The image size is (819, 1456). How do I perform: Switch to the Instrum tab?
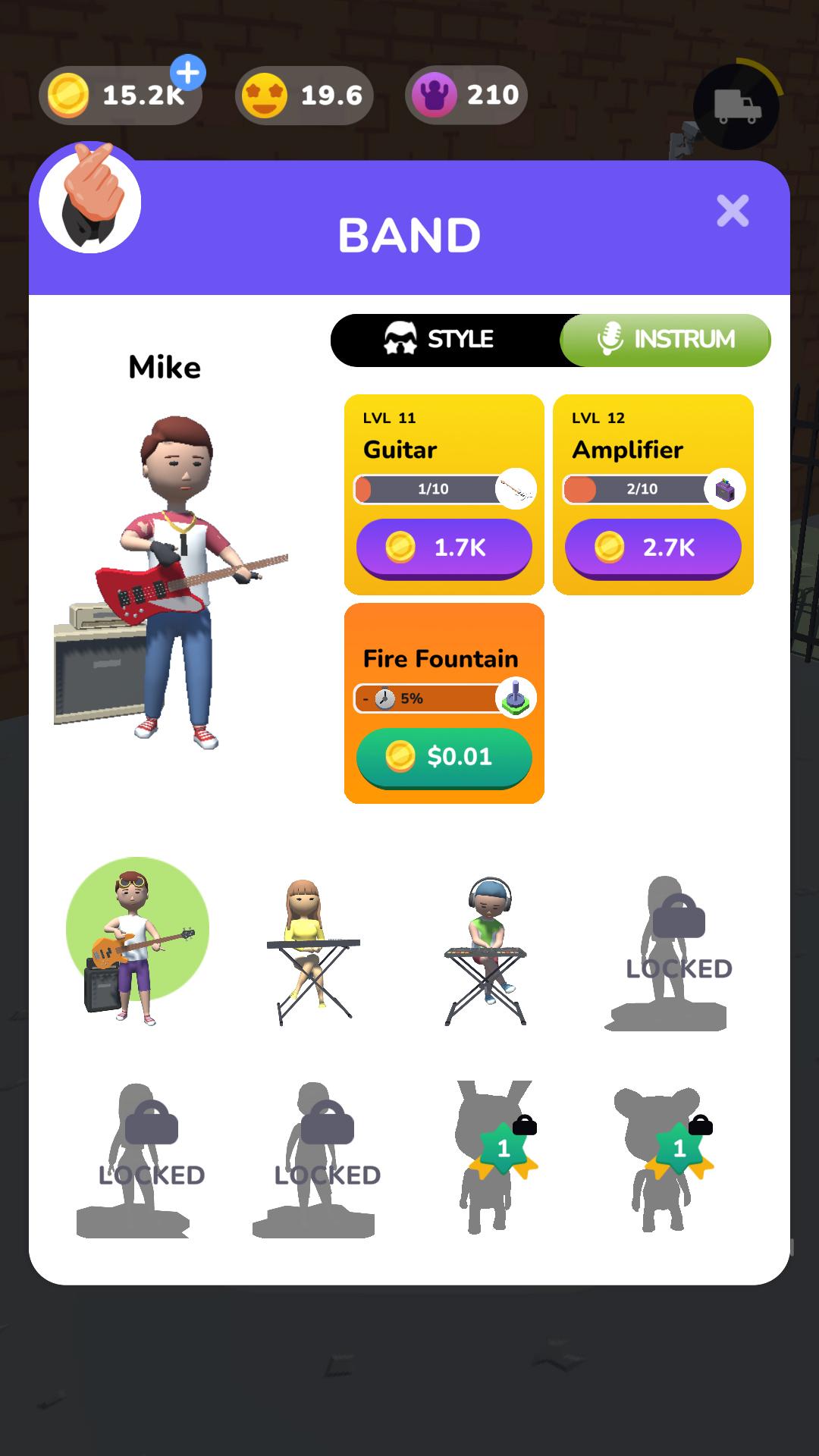666,339
